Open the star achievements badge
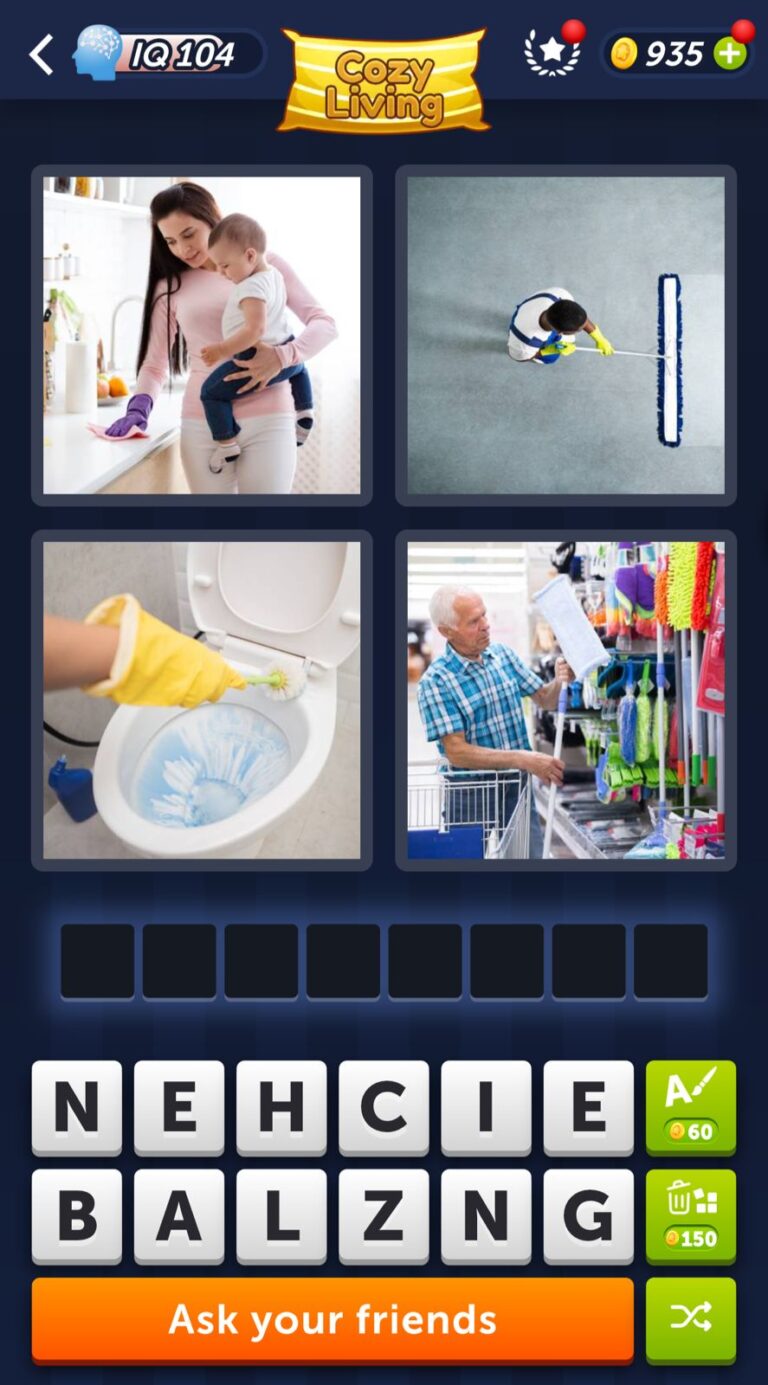This screenshot has width=768, height=1385. click(552, 53)
